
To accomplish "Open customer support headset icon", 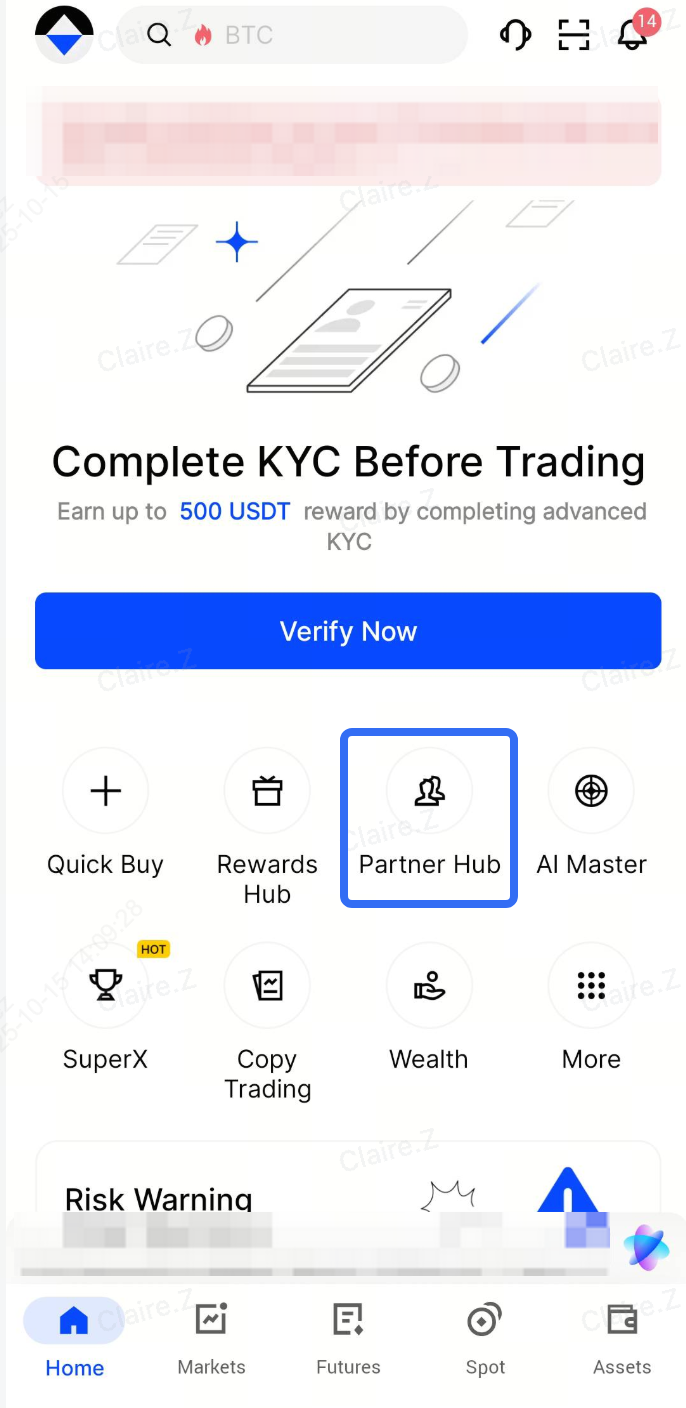I will (515, 36).
